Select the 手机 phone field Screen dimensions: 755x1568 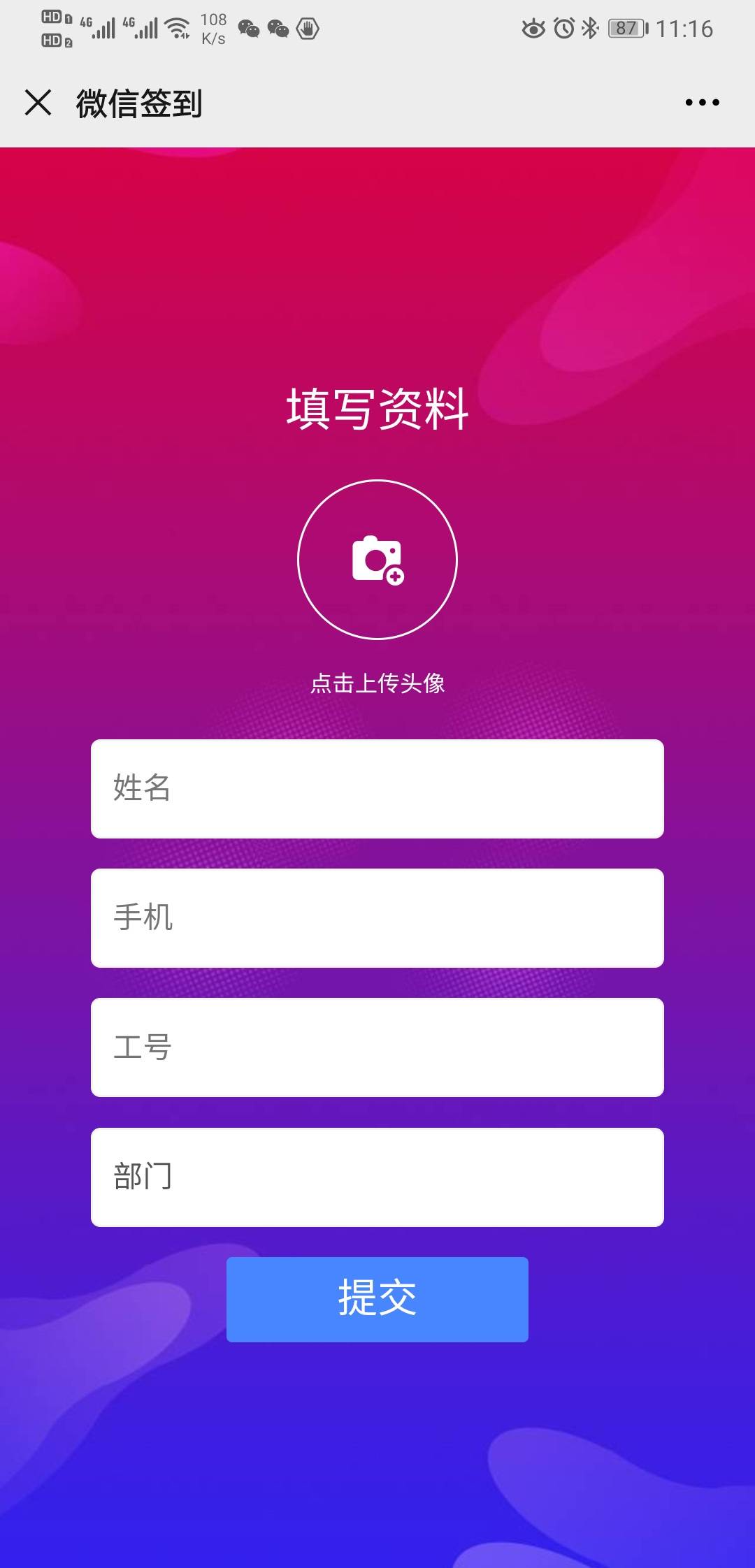[377, 918]
